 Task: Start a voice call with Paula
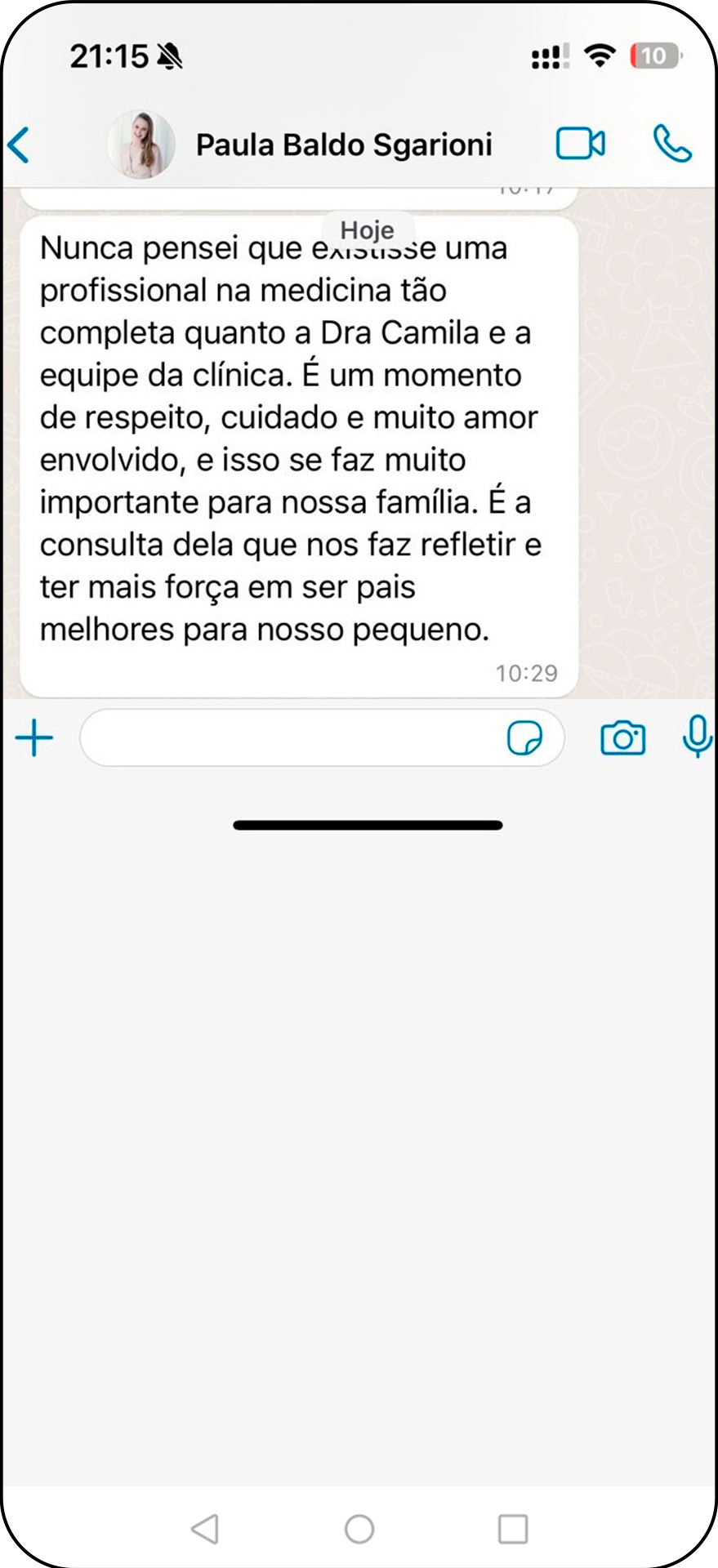pyautogui.click(x=671, y=144)
